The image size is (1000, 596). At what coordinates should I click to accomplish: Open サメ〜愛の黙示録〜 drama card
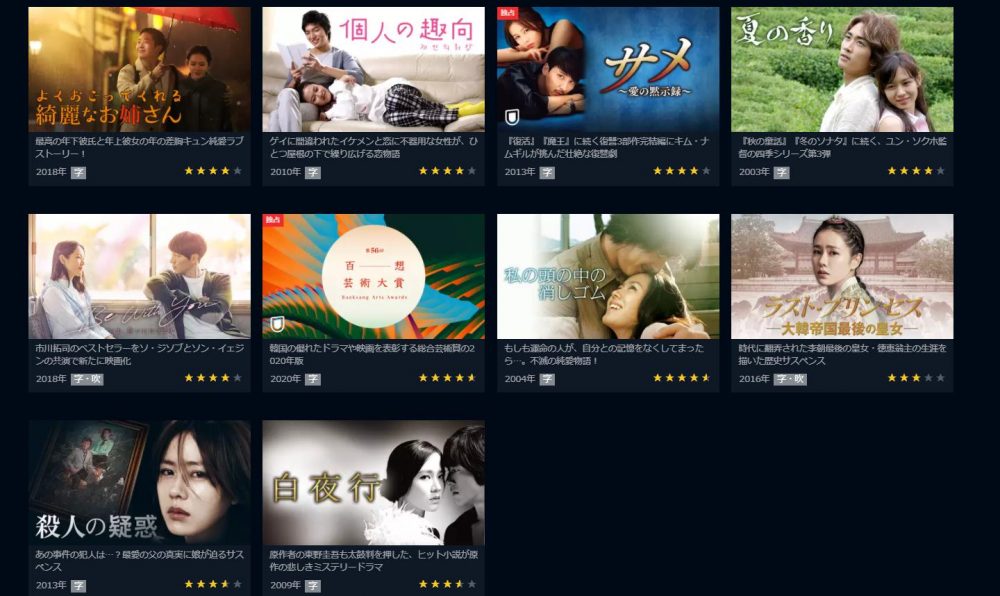608,70
